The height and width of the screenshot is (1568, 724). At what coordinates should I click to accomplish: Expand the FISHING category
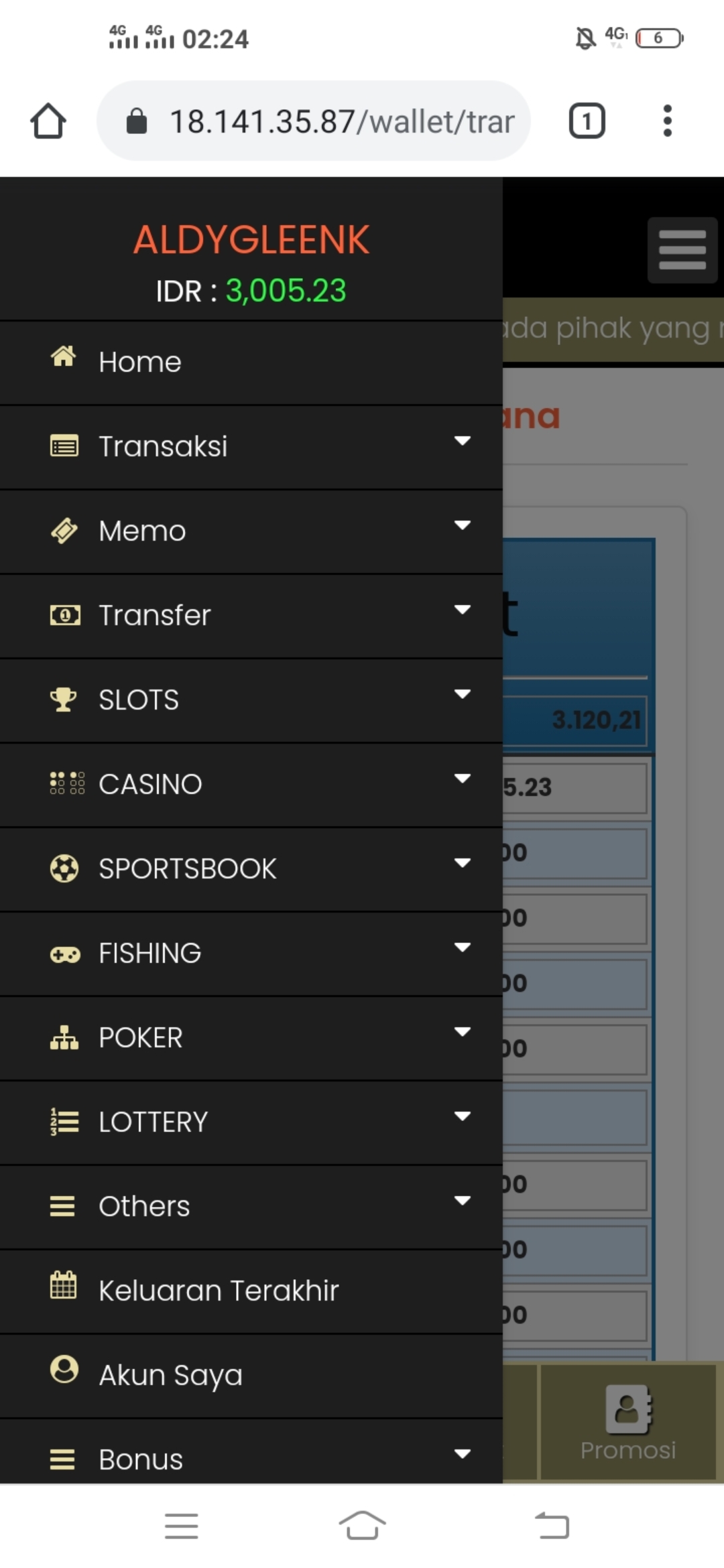(251, 954)
